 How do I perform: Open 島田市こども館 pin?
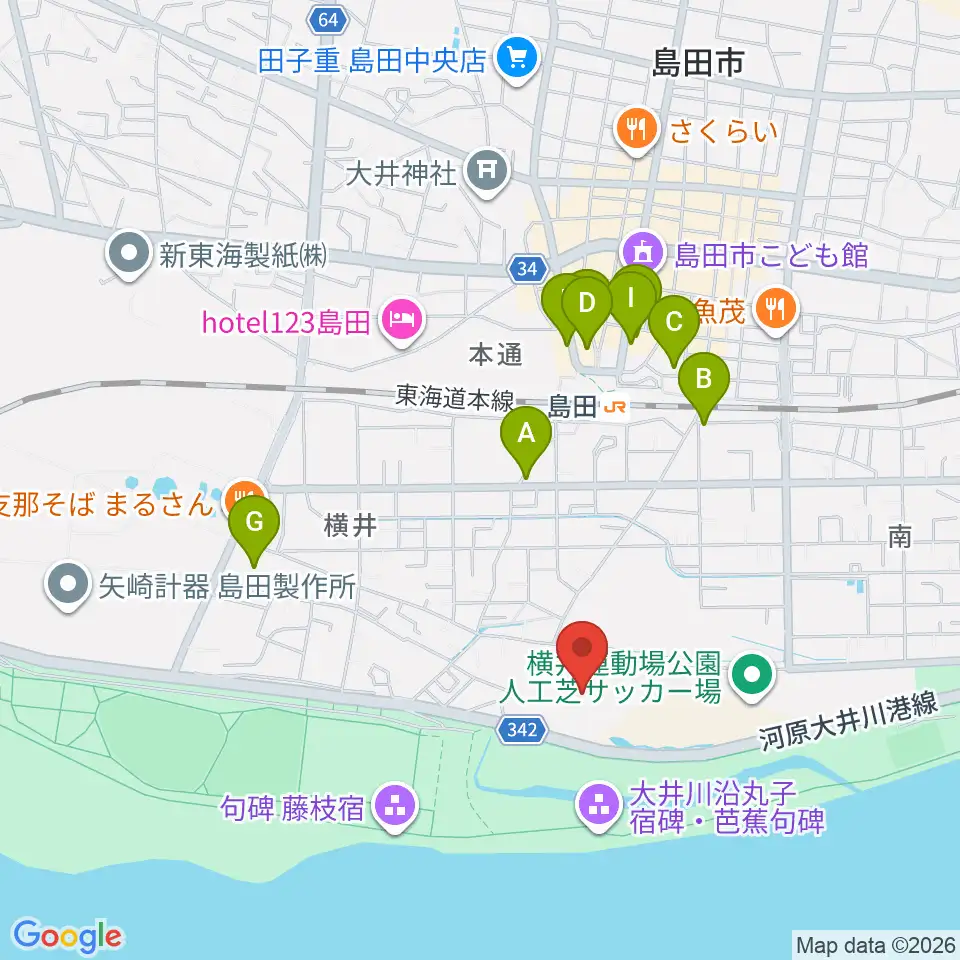point(644,251)
